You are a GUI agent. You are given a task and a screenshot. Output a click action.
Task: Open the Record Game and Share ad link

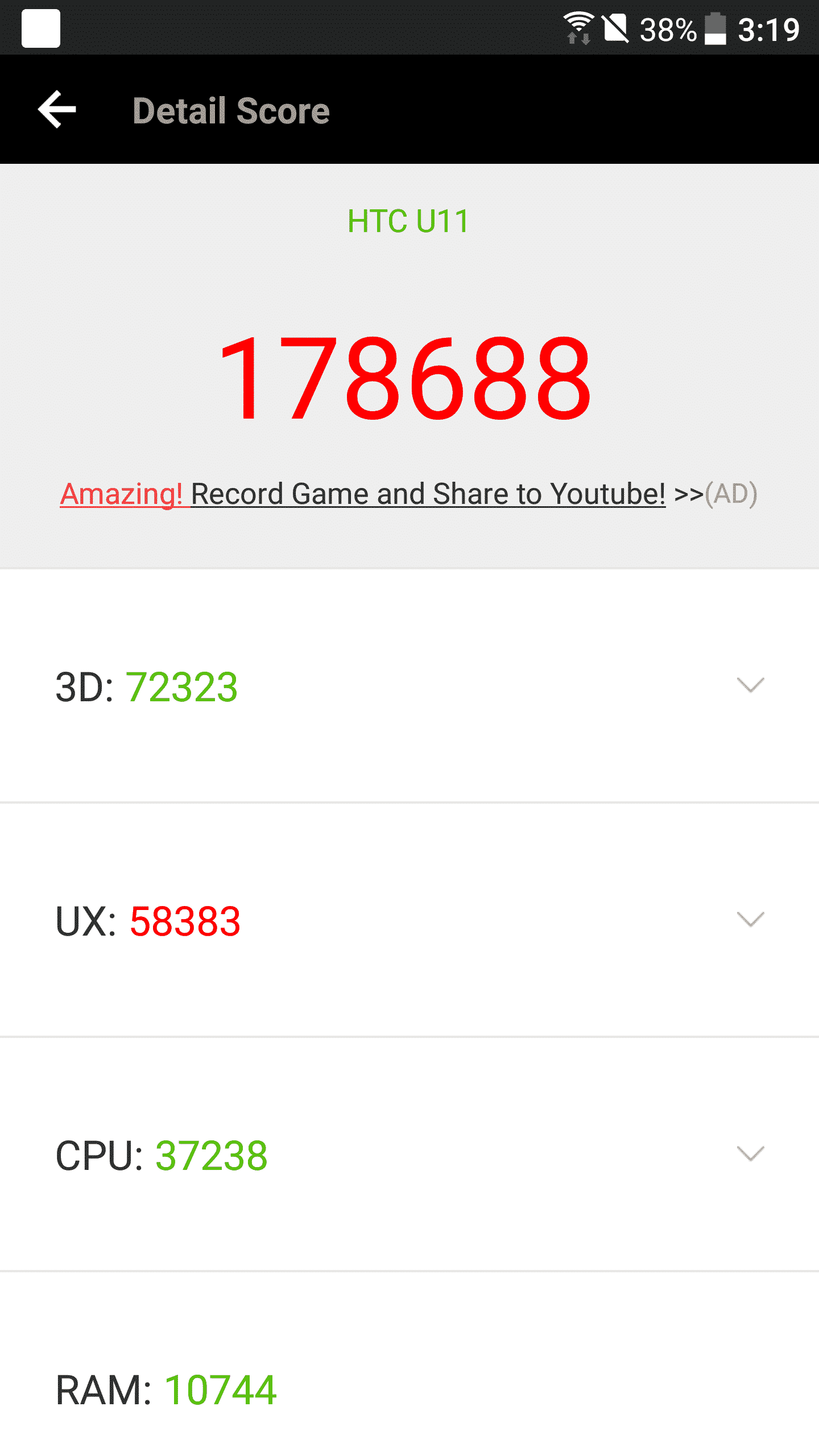tap(408, 494)
